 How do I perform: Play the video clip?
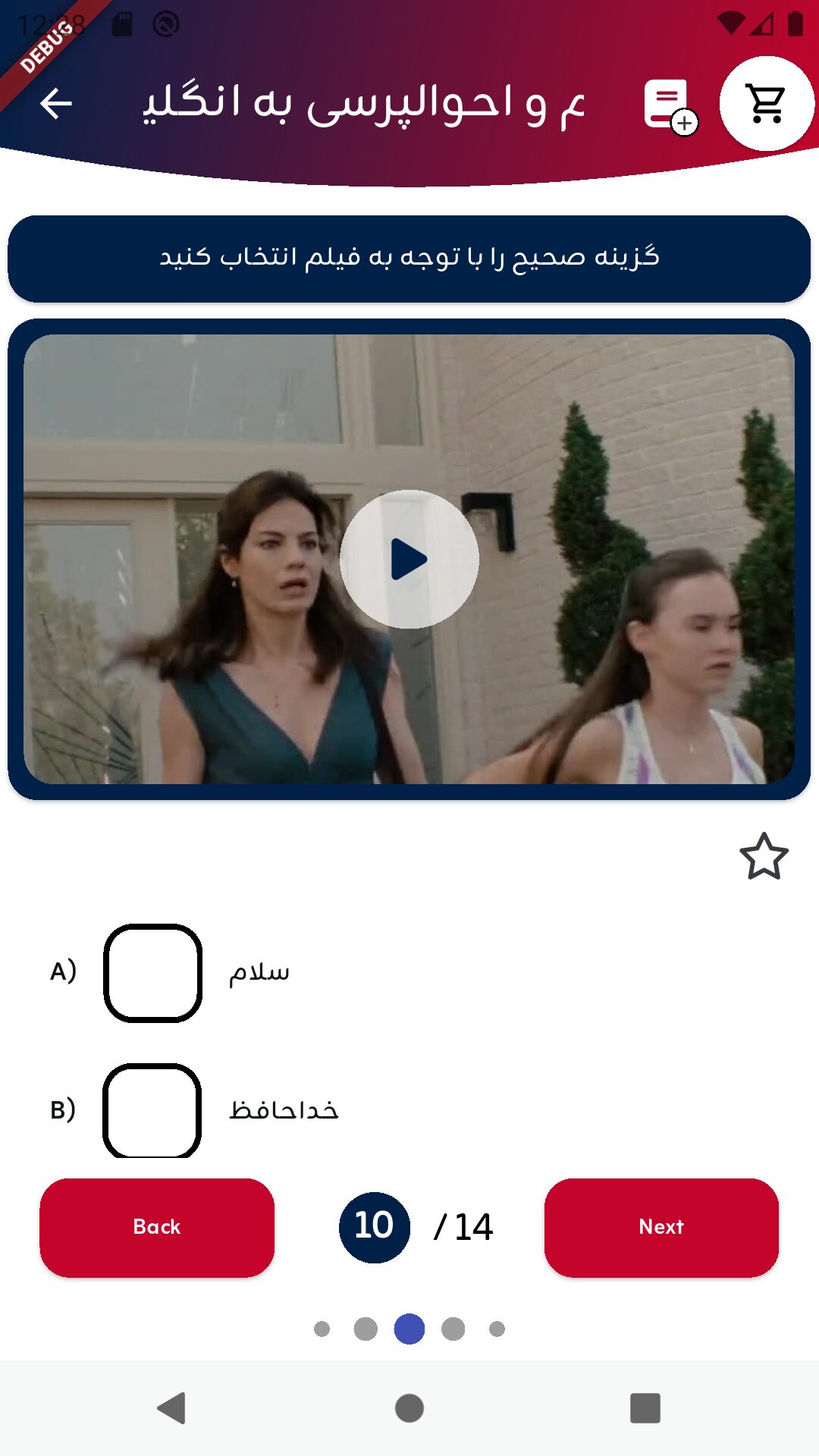point(409,560)
